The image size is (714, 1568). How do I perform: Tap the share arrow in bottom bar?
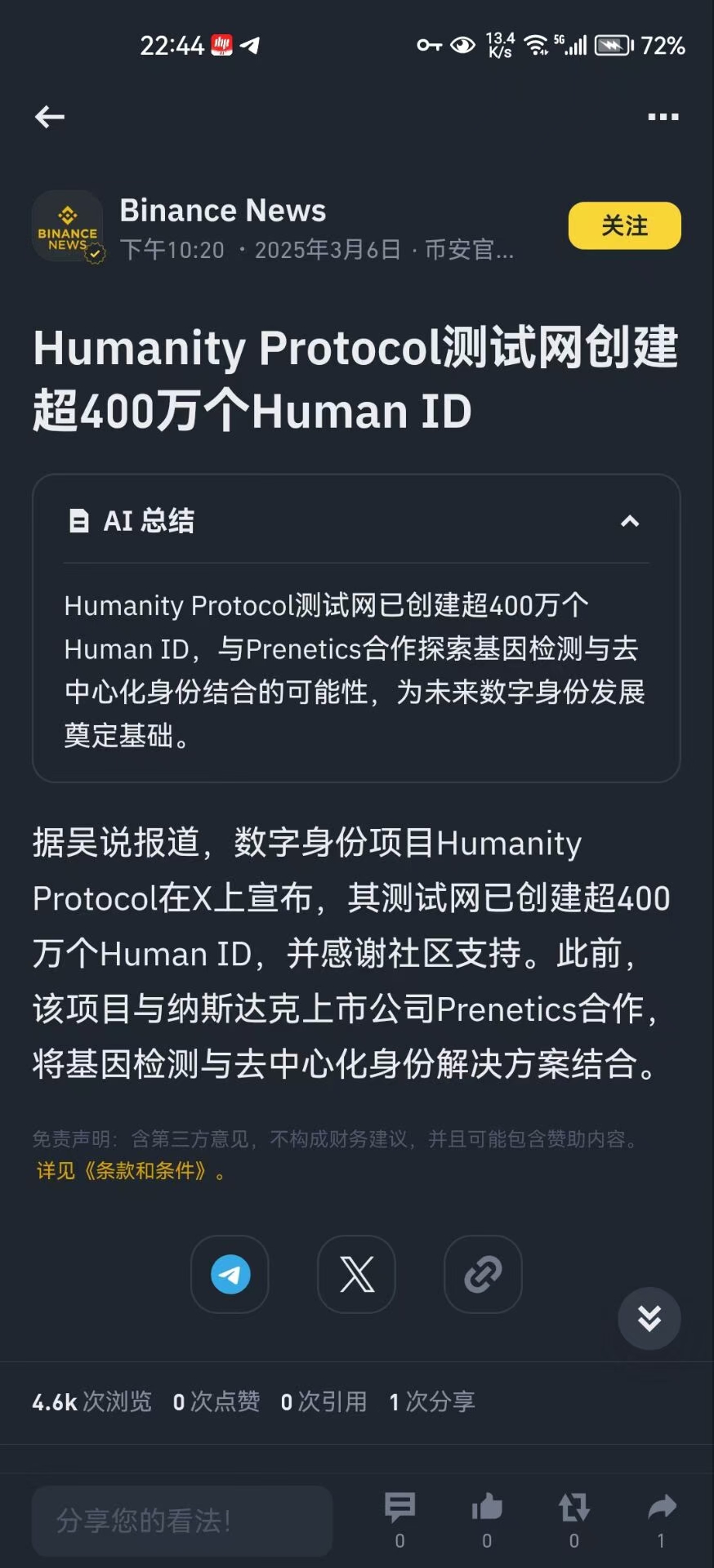pyautogui.click(x=661, y=1509)
